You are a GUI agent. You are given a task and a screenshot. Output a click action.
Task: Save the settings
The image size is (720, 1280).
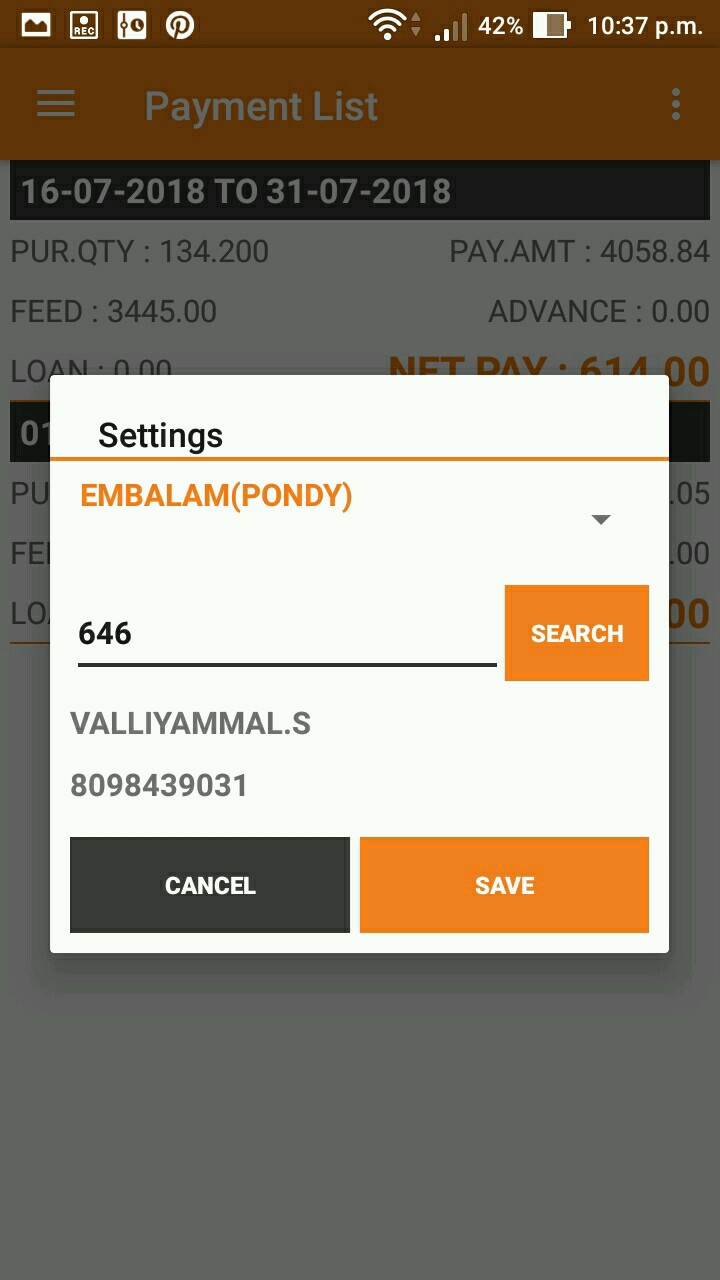(x=504, y=885)
